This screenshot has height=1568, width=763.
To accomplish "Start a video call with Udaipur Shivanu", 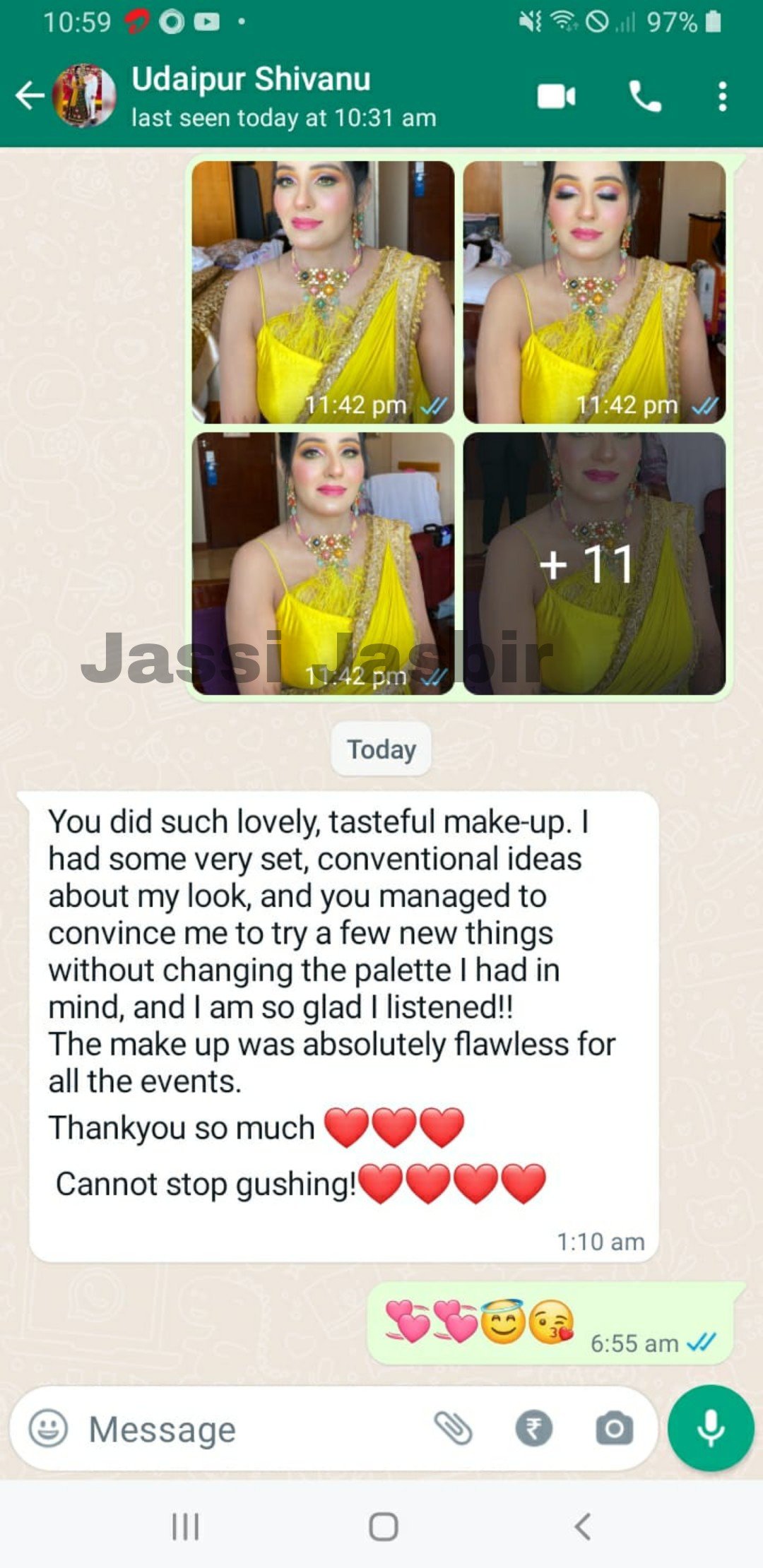I will click(556, 96).
